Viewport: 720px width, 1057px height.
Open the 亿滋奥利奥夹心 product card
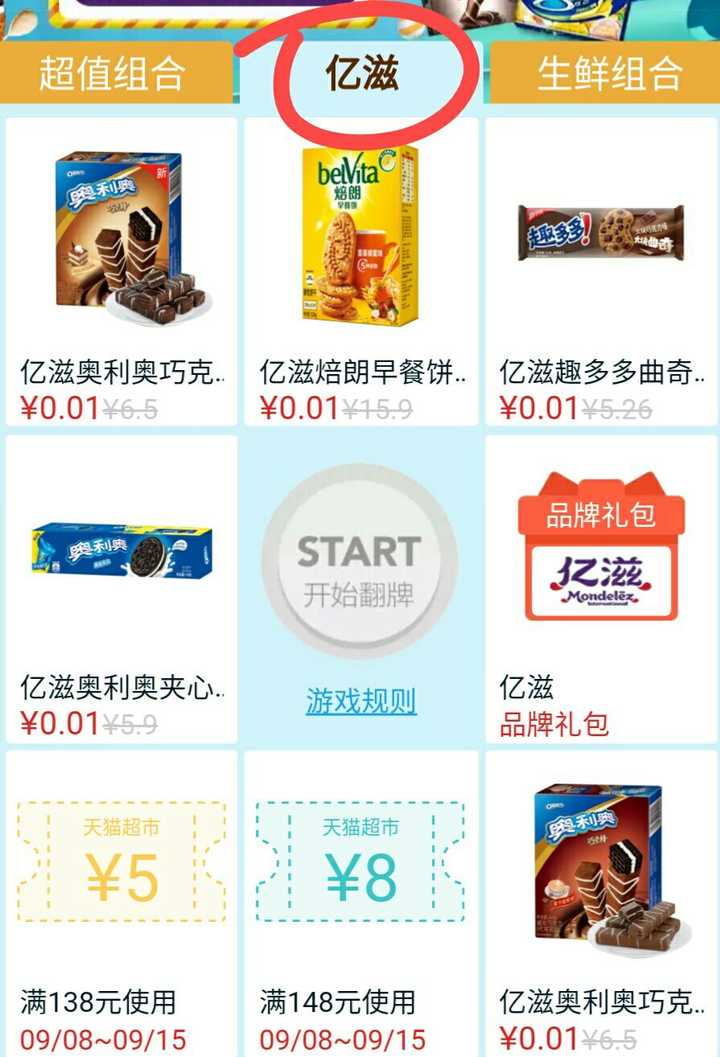pyautogui.click(x=121, y=588)
